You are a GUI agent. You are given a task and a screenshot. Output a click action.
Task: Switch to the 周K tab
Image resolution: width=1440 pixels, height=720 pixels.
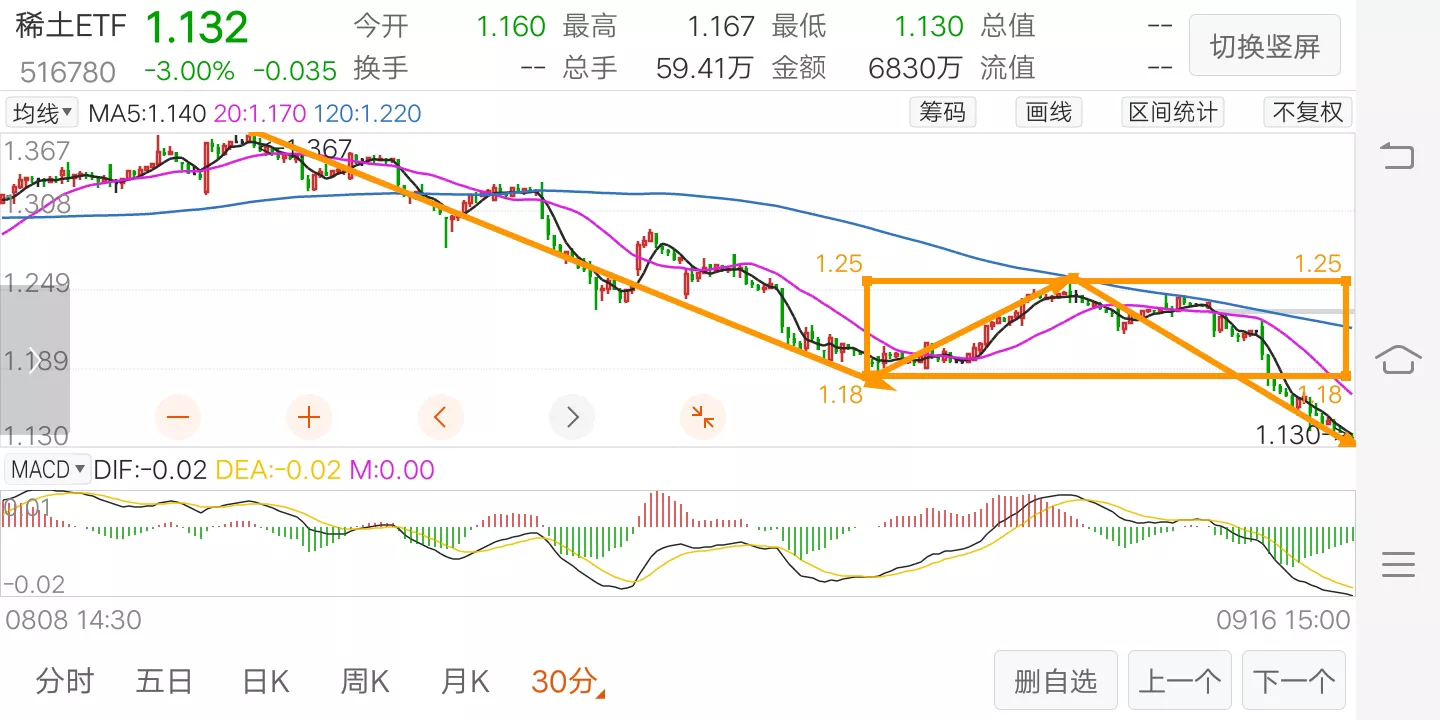click(x=364, y=682)
